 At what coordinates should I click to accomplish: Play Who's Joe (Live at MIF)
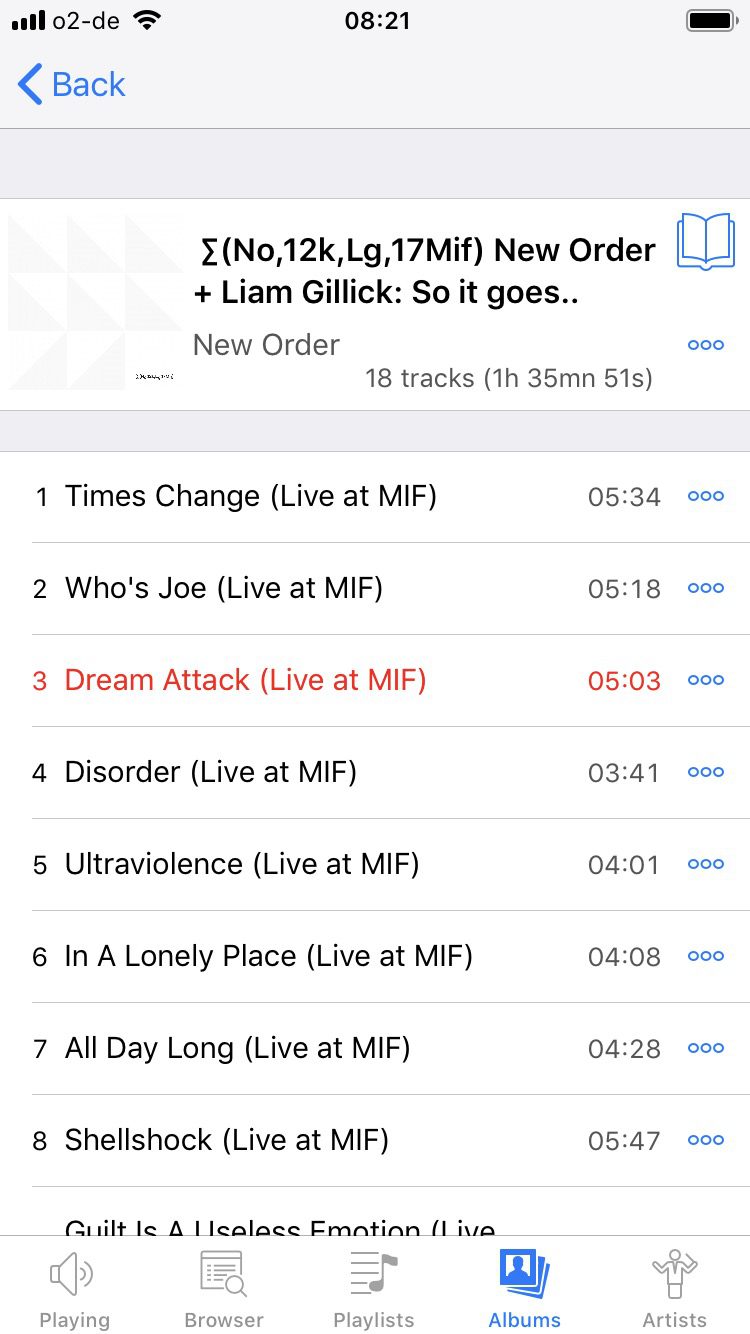click(x=223, y=588)
